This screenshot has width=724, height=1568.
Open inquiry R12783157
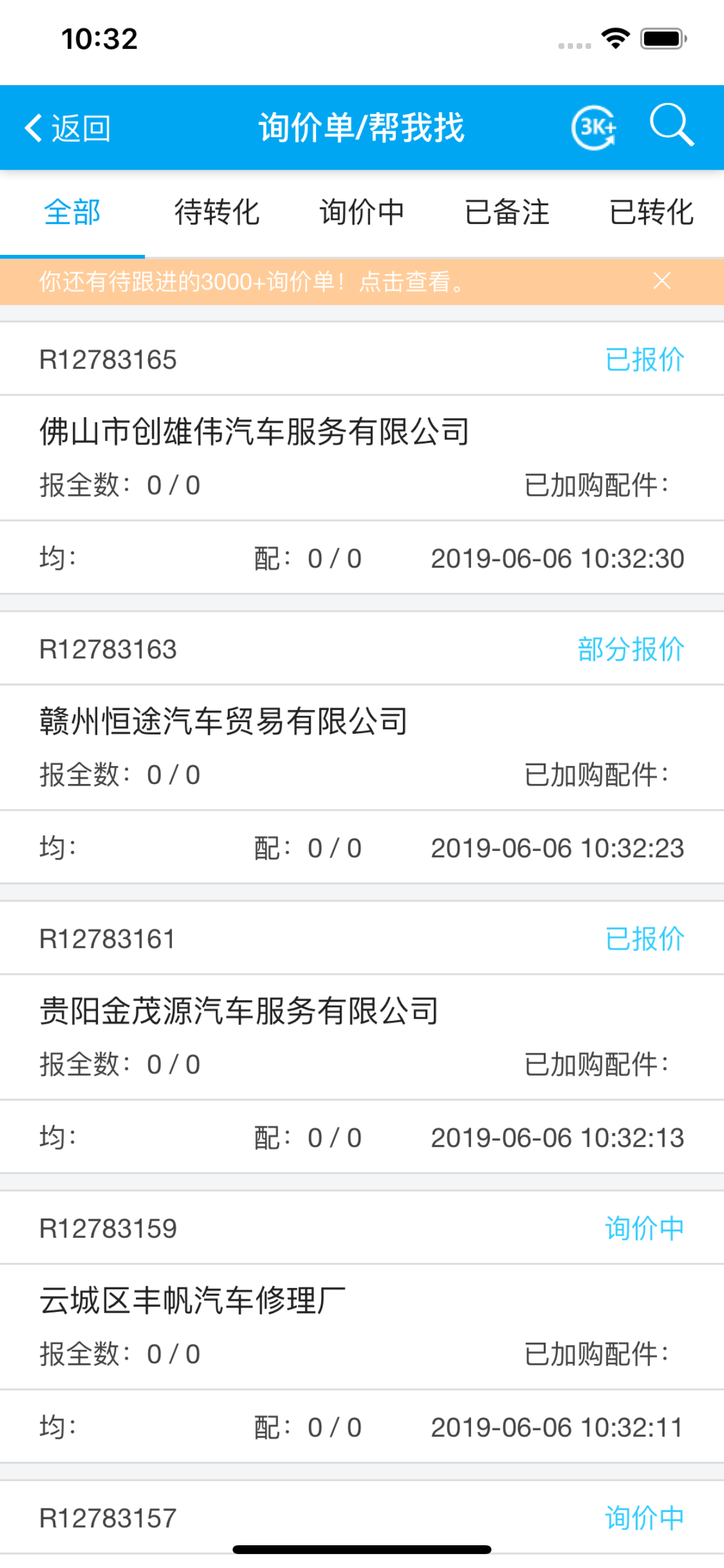tap(362, 1517)
